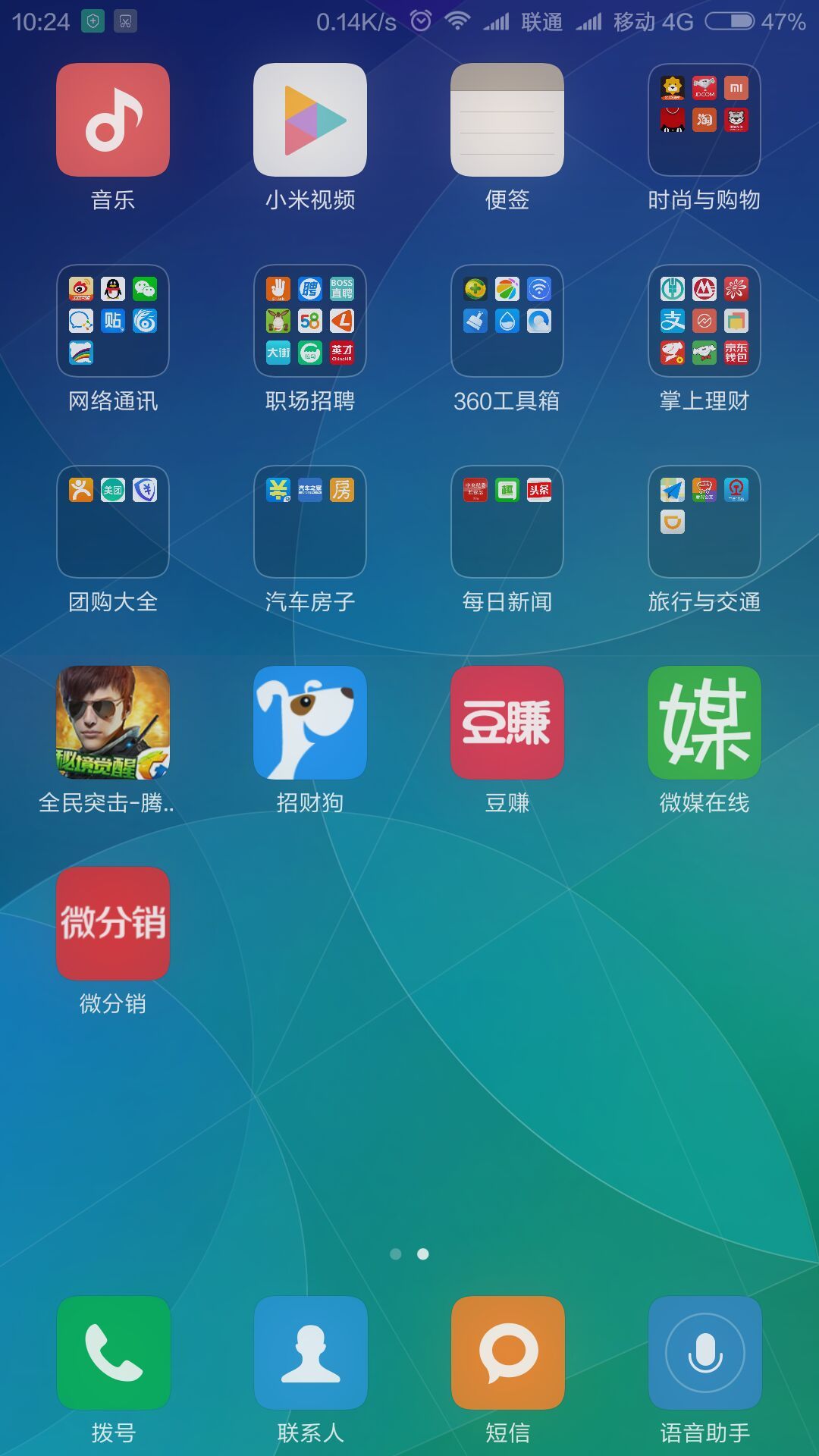This screenshot has width=819, height=1456.
Task: Launch the 微分销 app
Action: click(113, 924)
